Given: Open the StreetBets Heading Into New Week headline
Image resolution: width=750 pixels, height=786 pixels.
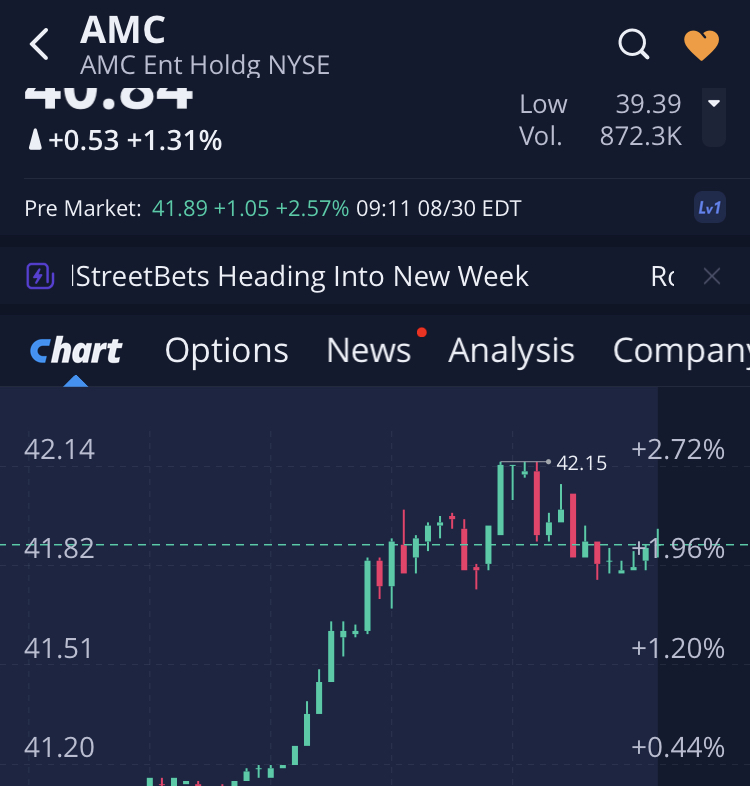Looking at the screenshot, I should click(300, 276).
